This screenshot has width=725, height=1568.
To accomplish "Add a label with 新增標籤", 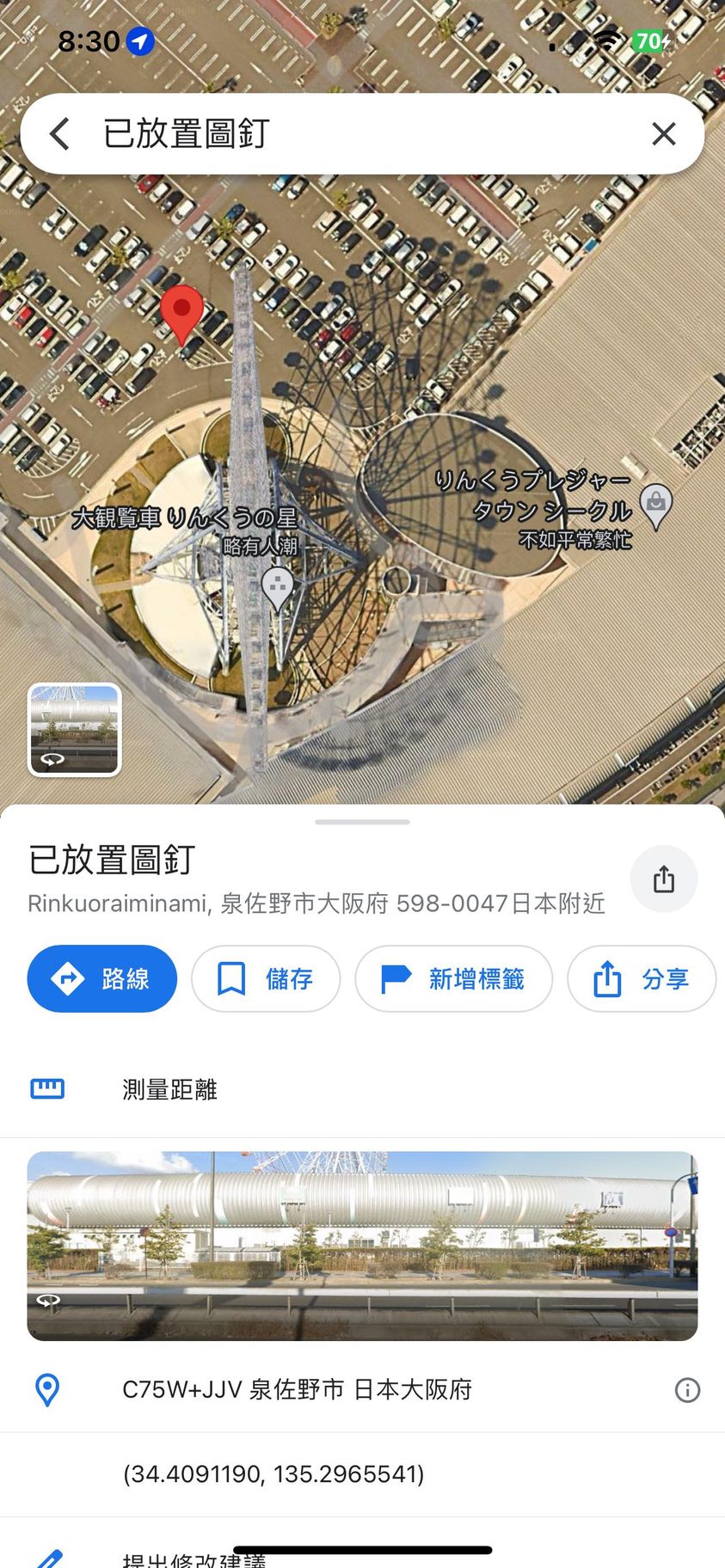I will click(x=453, y=978).
